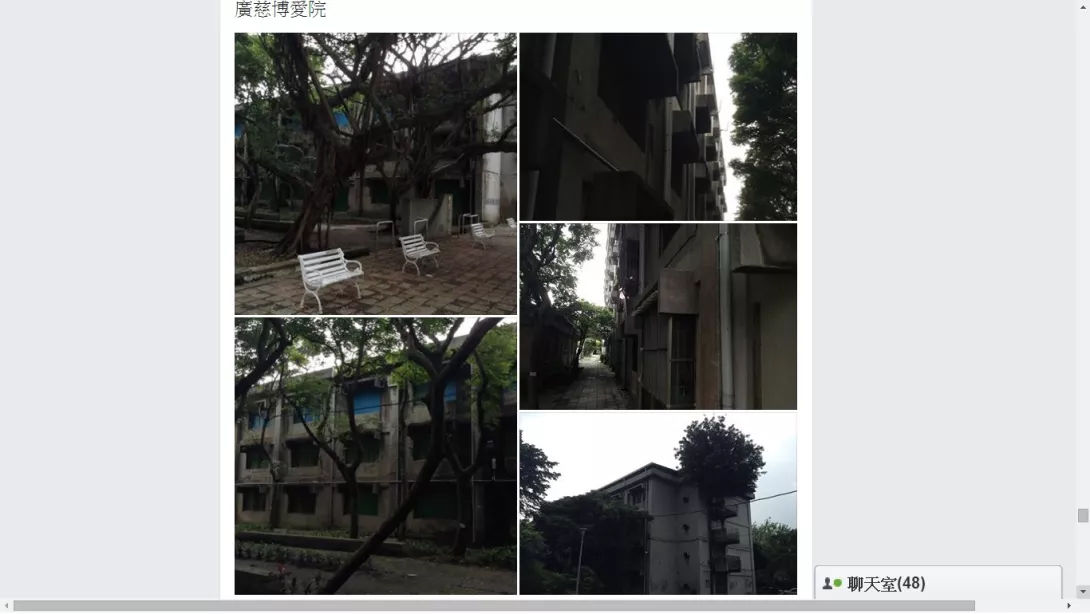Open the photo with white park benches
Image resolution: width=1090 pixels, height=614 pixels.
[375, 174]
